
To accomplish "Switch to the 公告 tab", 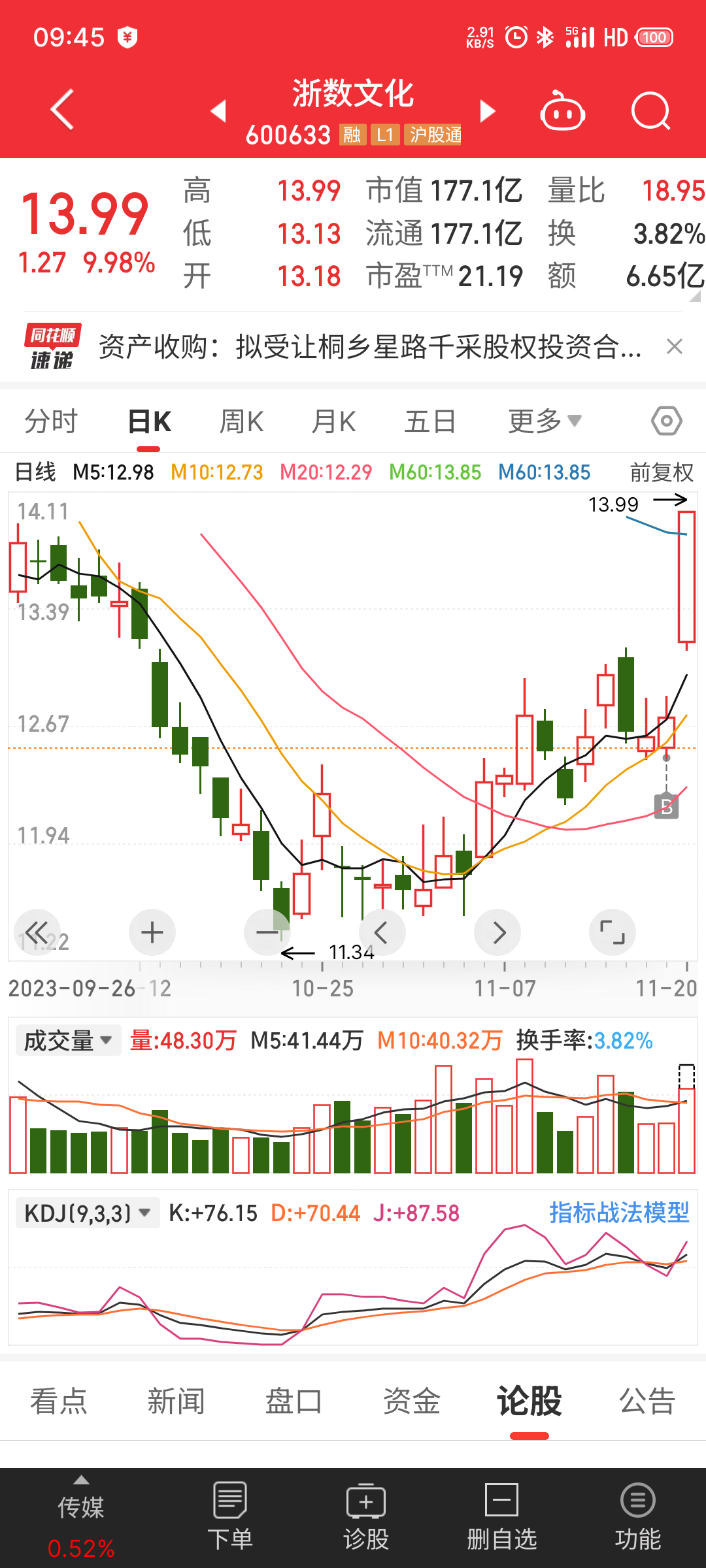I will pyautogui.click(x=647, y=1401).
